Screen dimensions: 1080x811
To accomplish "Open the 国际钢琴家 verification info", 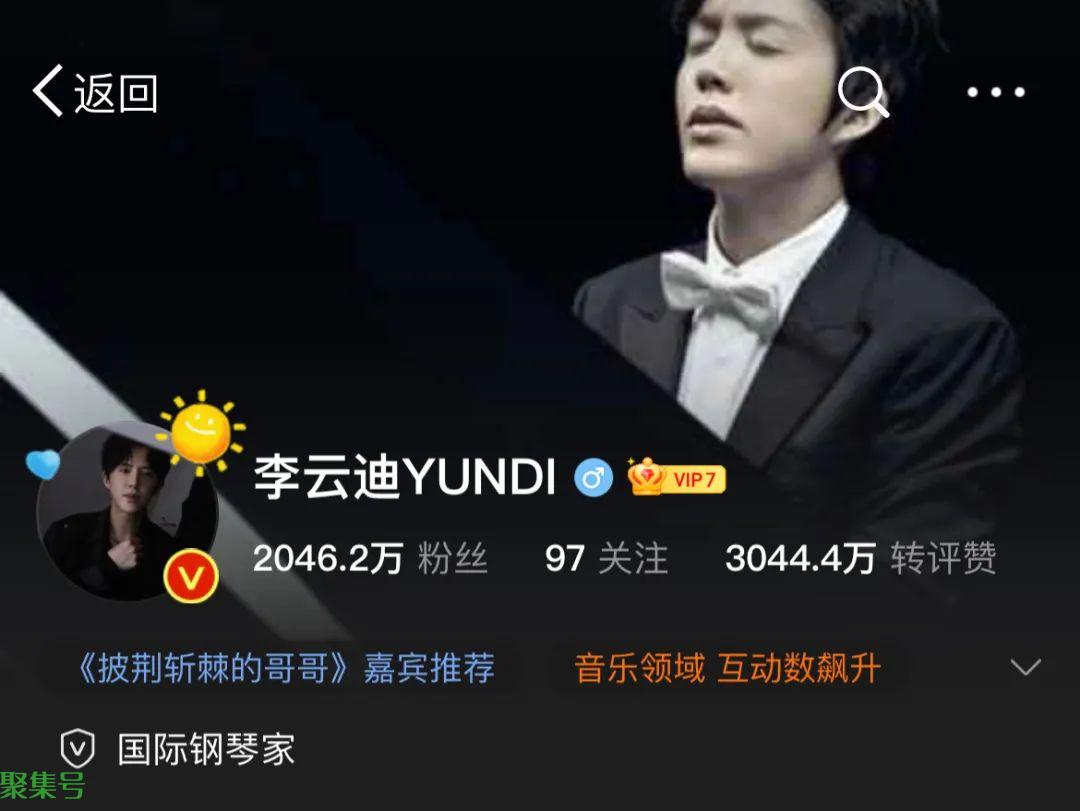I will [180, 748].
